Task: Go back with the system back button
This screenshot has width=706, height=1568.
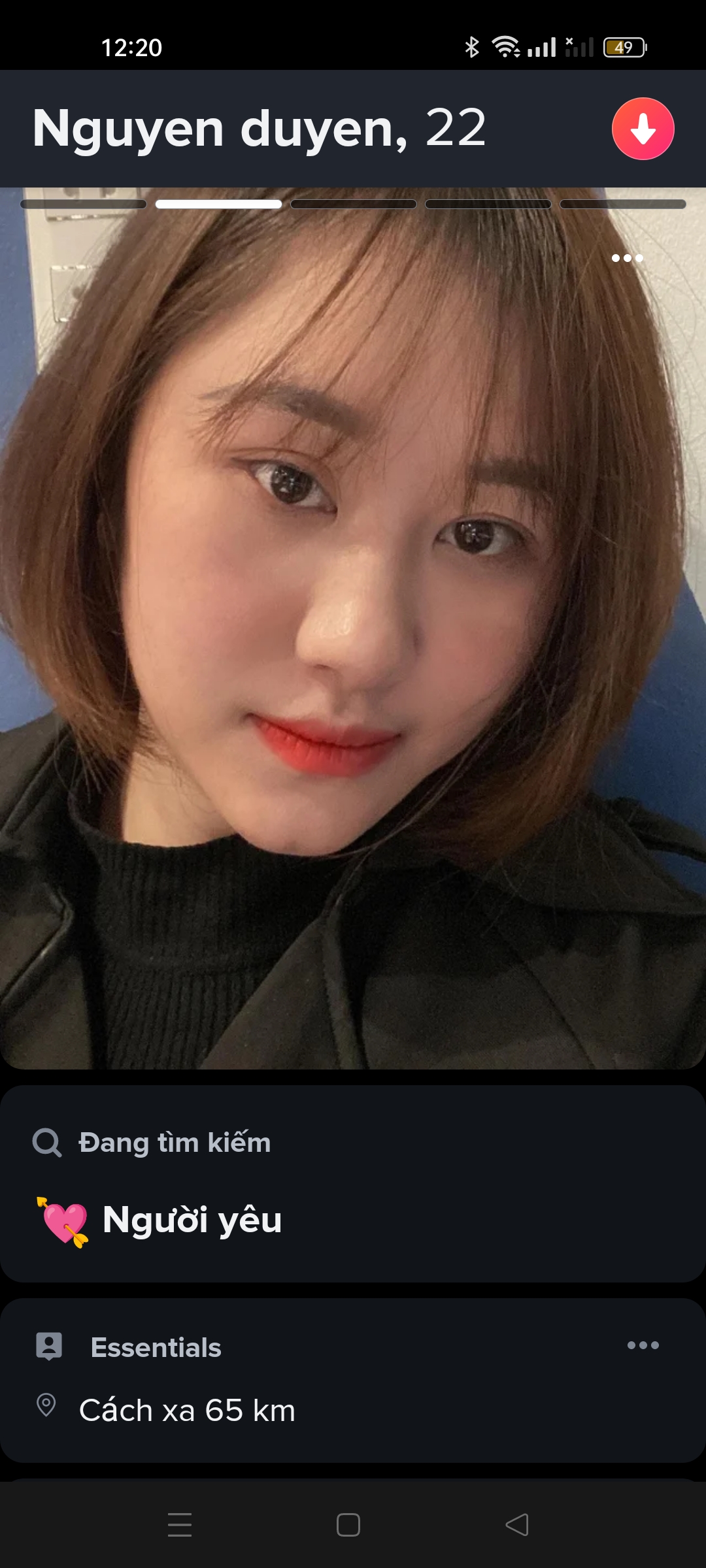Action: pyautogui.click(x=517, y=1525)
